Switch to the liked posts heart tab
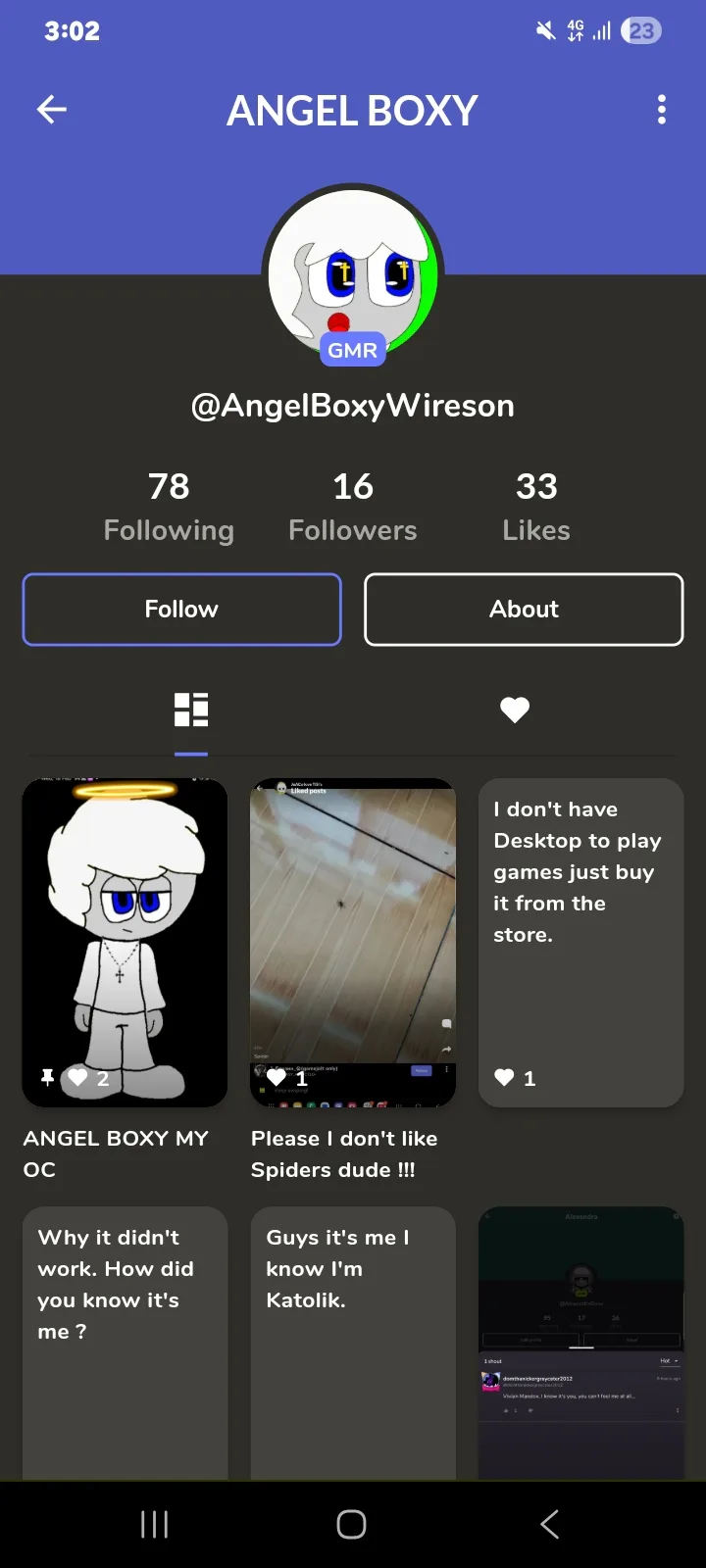706x1568 pixels. tap(515, 710)
